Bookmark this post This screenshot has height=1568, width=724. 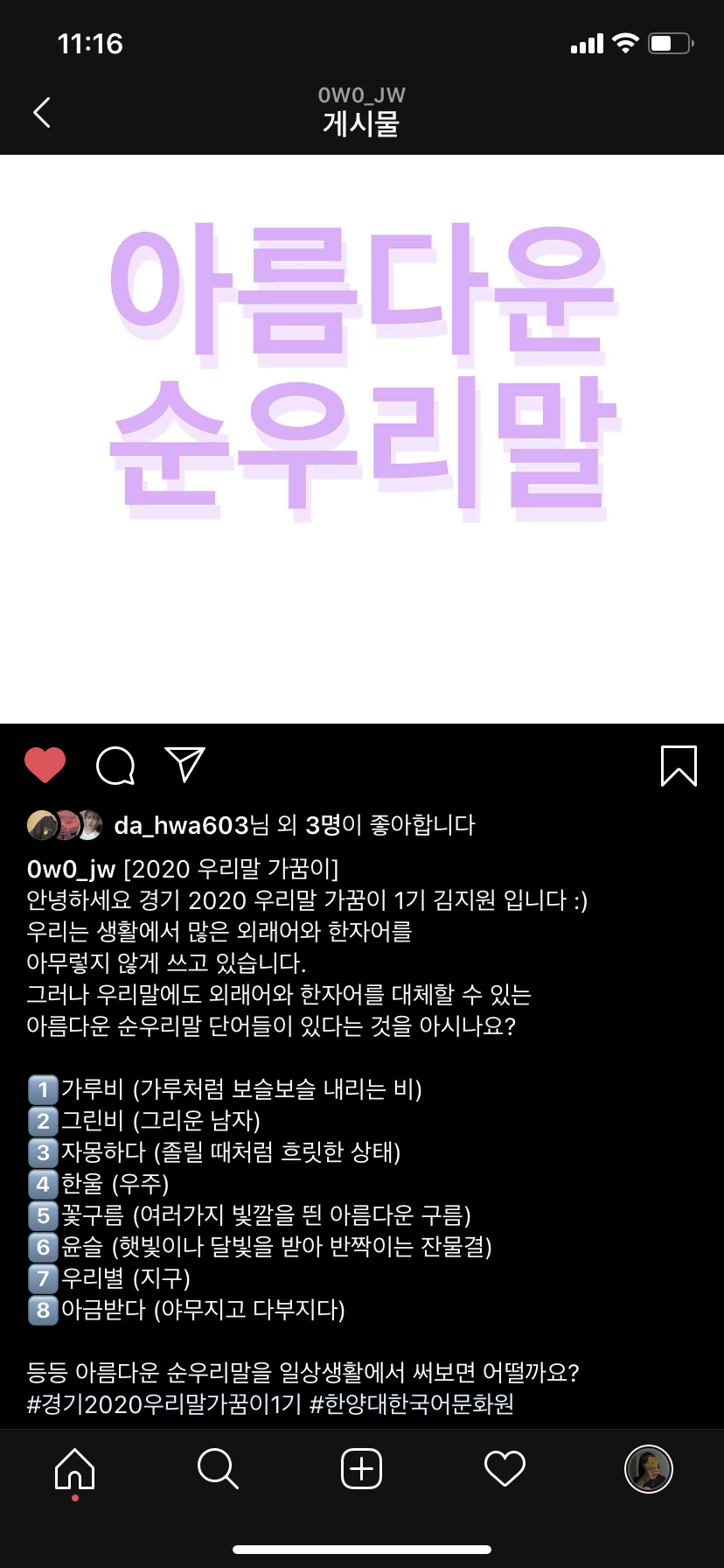(x=679, y=766)
